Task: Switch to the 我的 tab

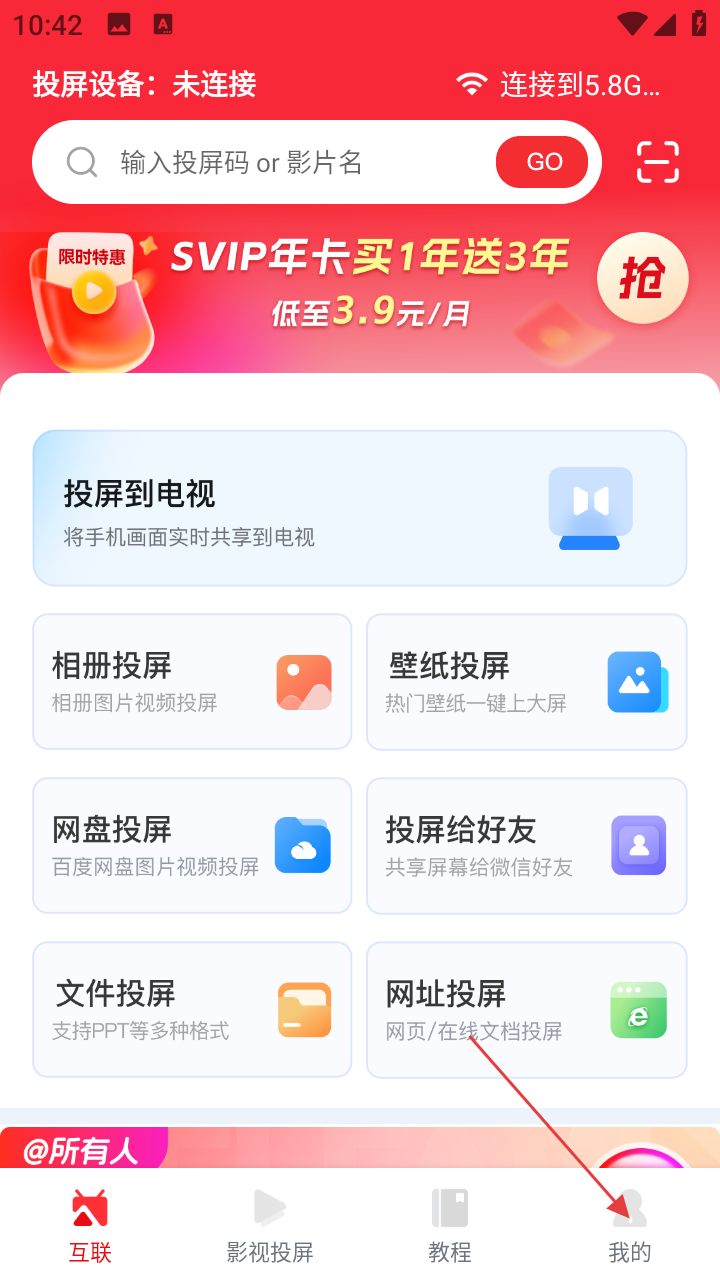Action: coord(630,1225)
